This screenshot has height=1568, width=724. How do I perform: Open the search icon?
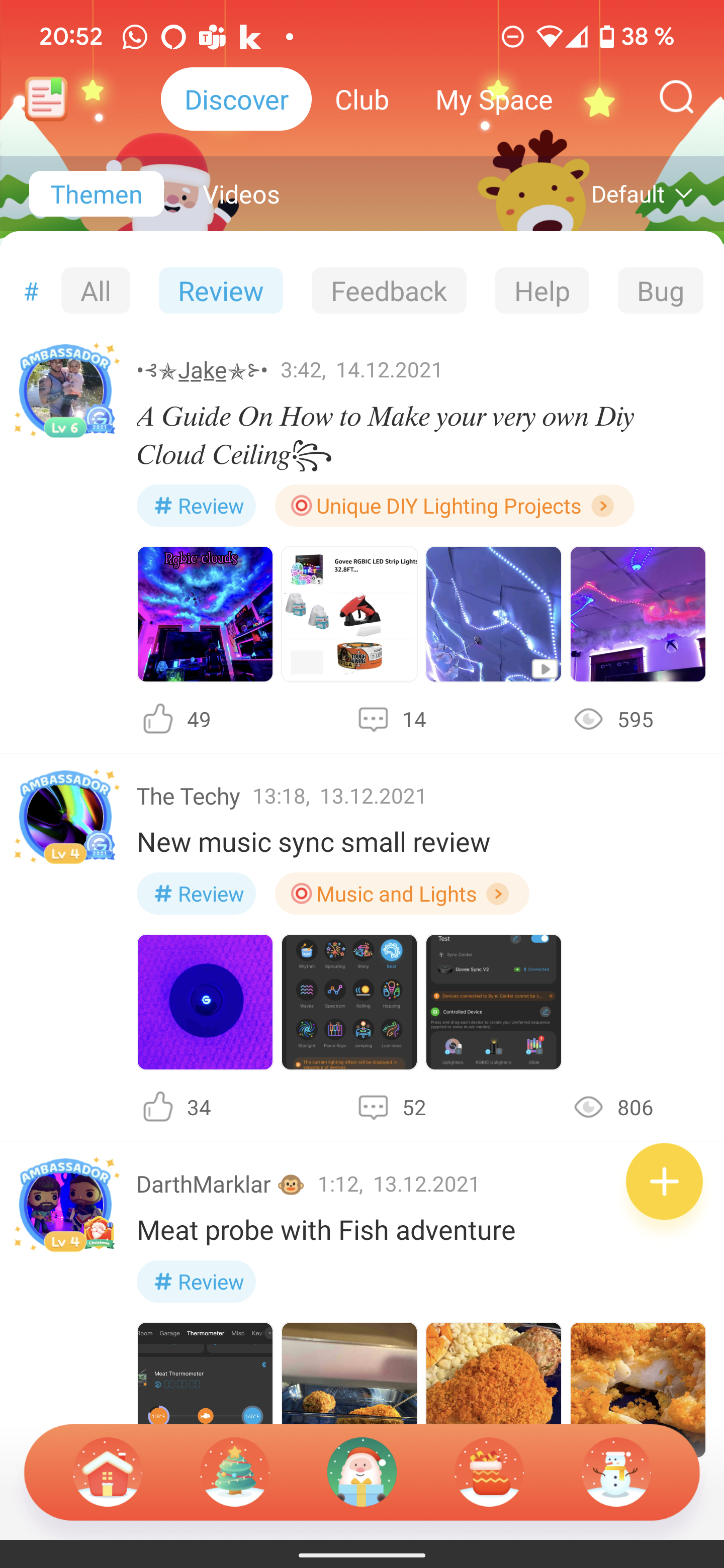[676, 98]
